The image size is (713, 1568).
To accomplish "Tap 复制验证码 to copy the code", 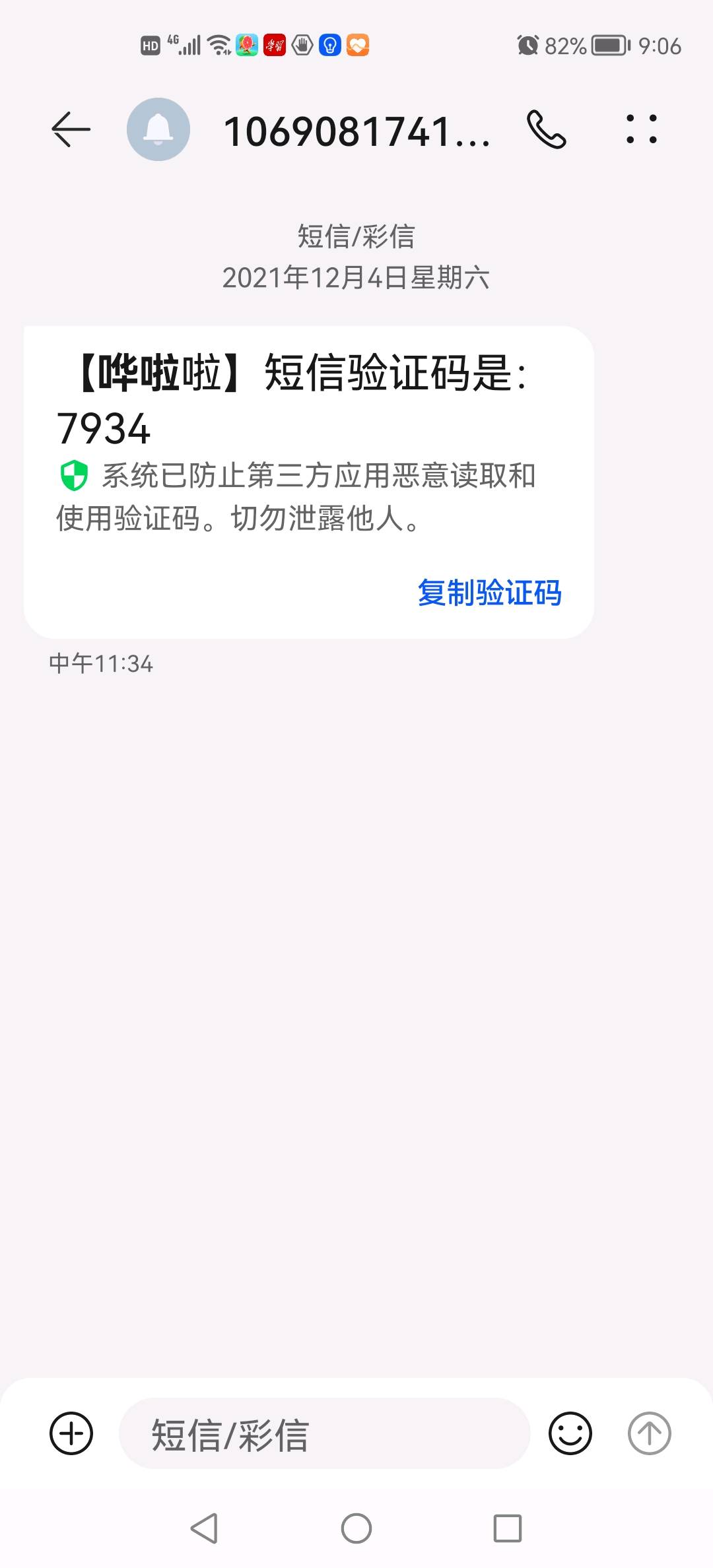I will coord(489,592).
